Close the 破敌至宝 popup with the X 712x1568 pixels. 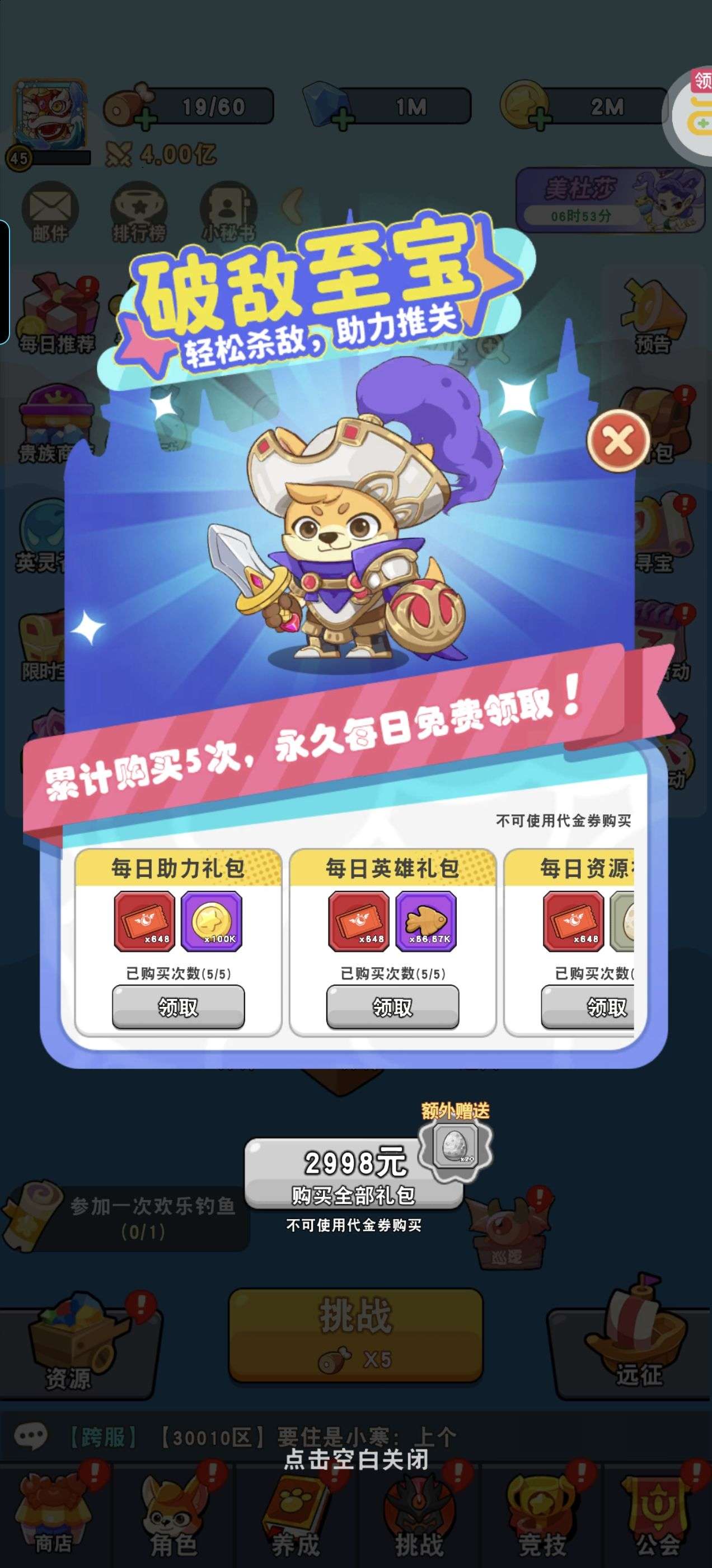619,440
